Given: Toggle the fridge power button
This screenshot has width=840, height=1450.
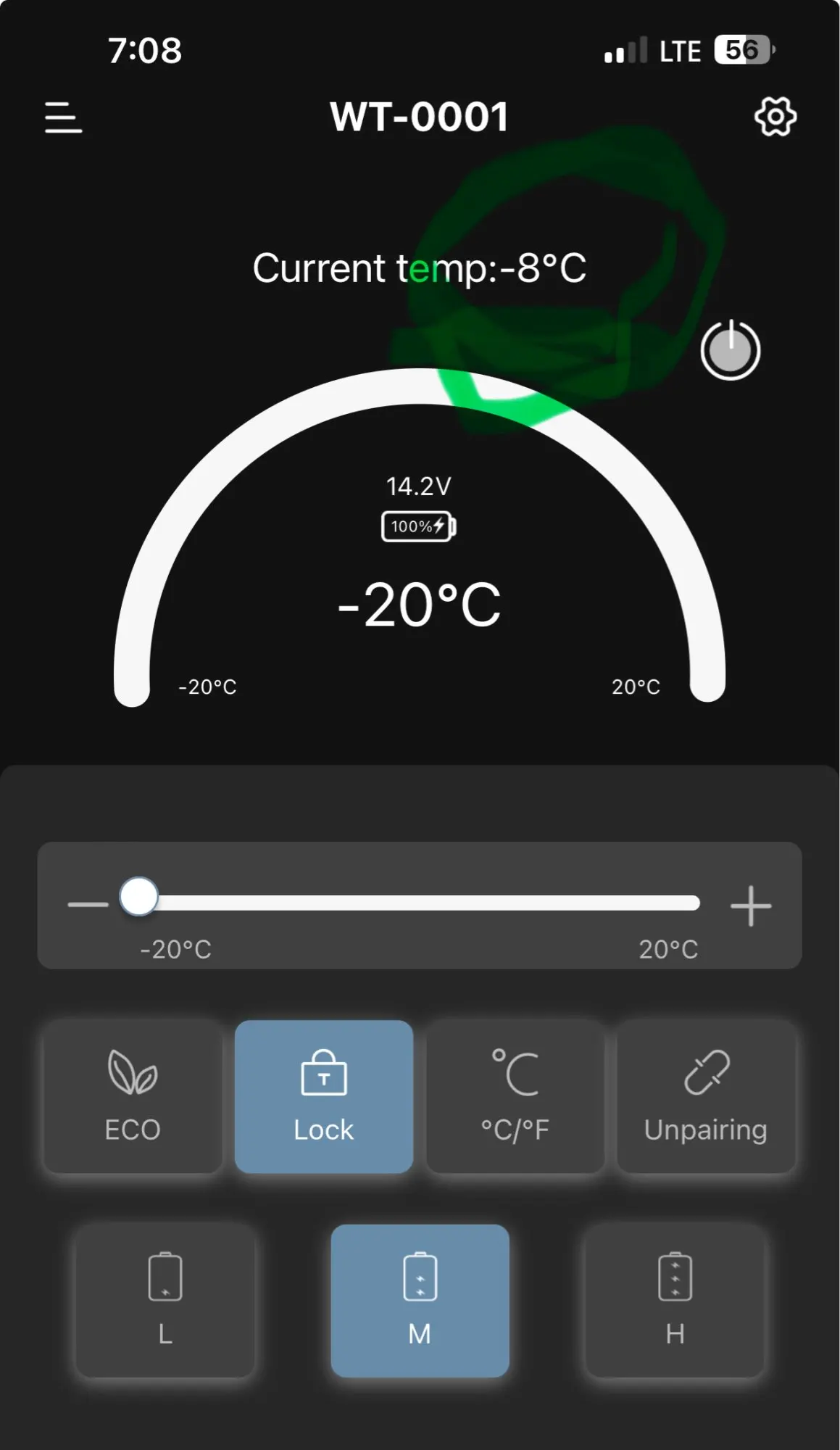Looking at the screenshot, I should (731, 350).
